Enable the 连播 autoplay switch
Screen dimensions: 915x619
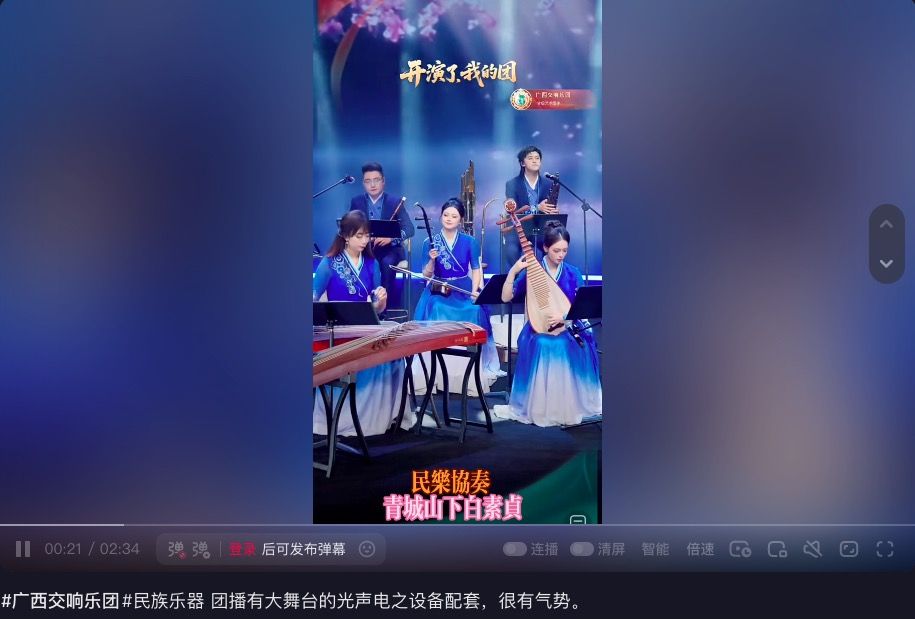tap(515, 549)
